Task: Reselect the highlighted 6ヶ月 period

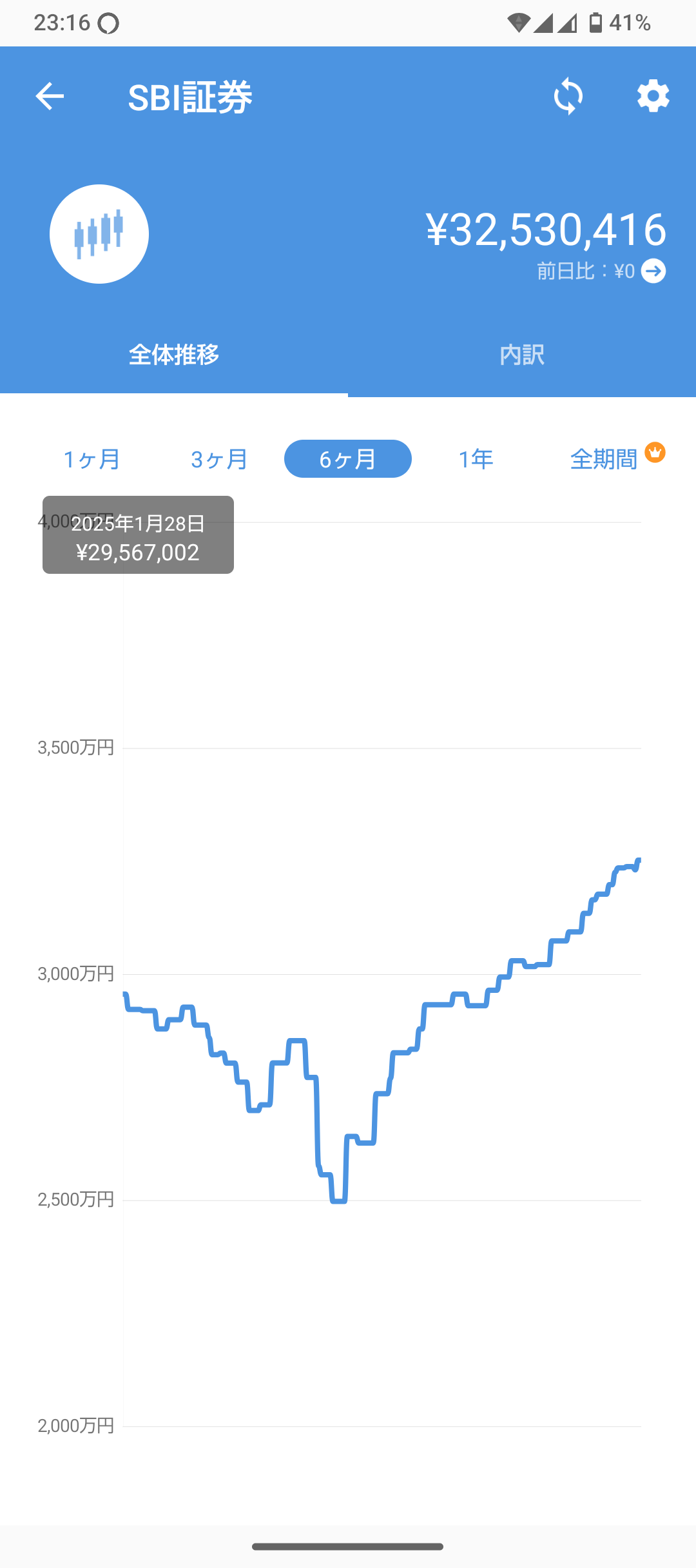Action: (347, 458)
